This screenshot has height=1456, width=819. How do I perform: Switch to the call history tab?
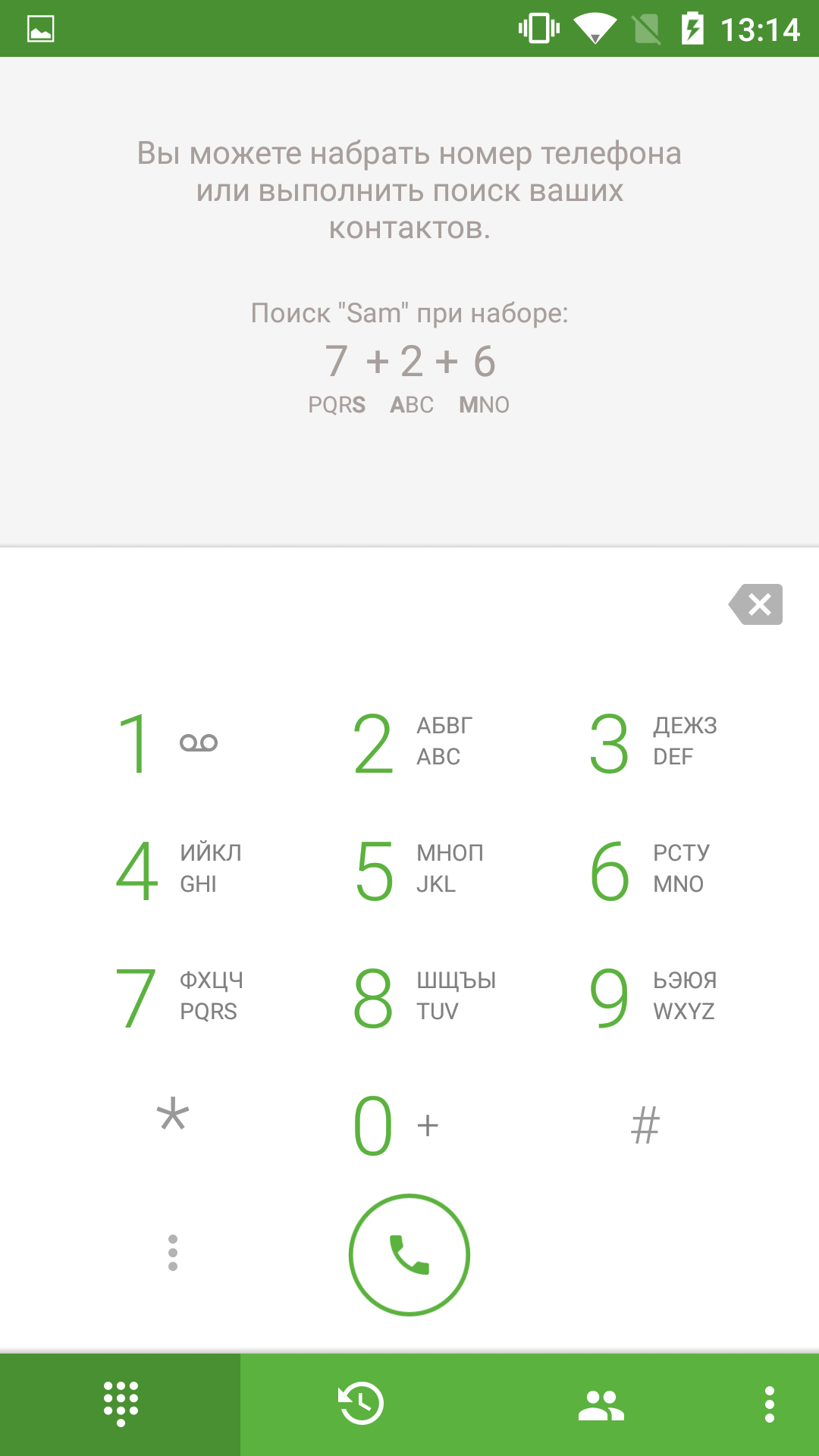click(x=361, y=1404)
